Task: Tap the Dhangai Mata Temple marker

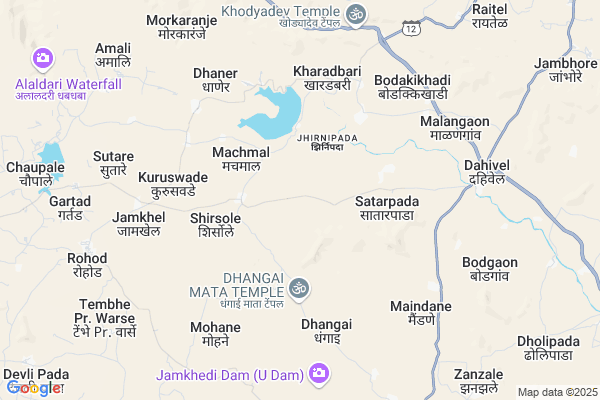Action: [x=298, y=289]
